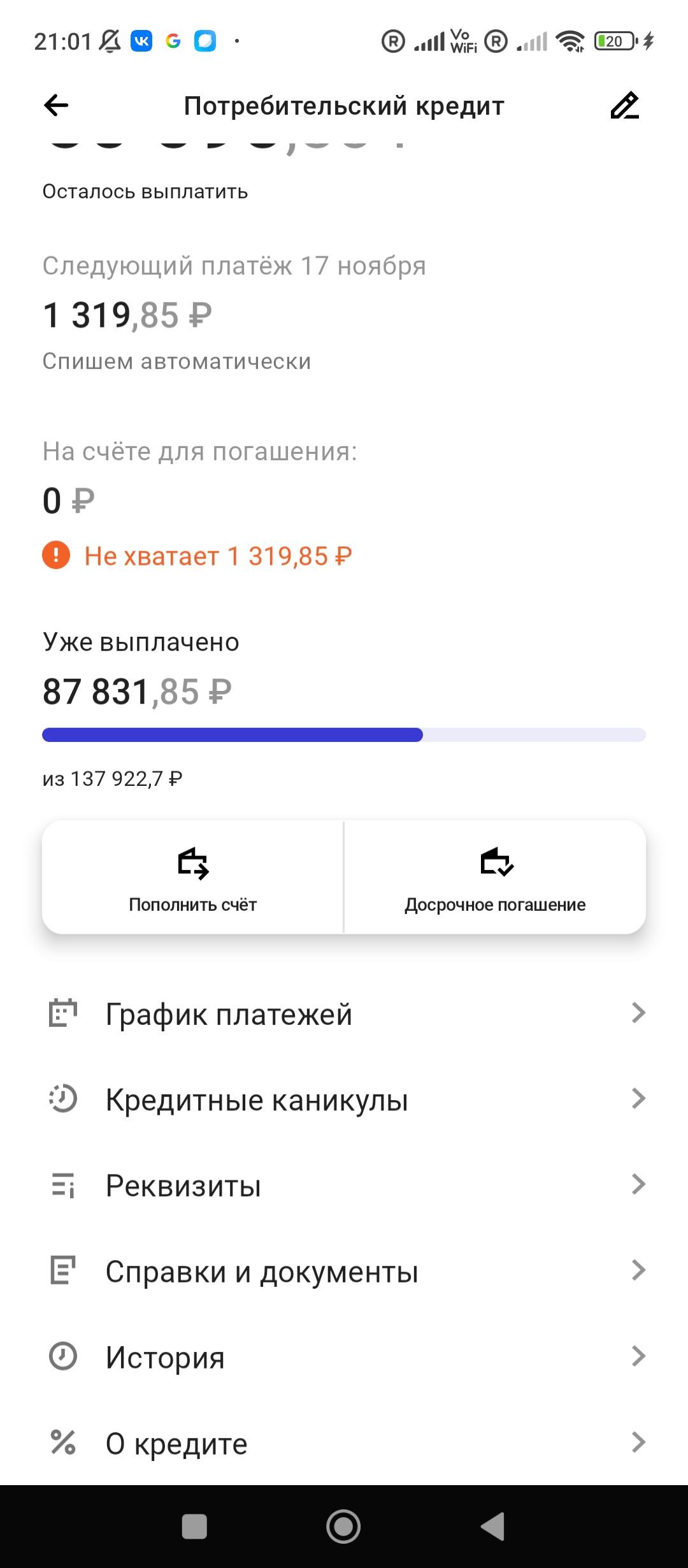Image resolution: width=688 pixels, height=1568 pixels.
Task: Tap the orange warning icon near Не хватает
Action: click(x=57, y=556)
